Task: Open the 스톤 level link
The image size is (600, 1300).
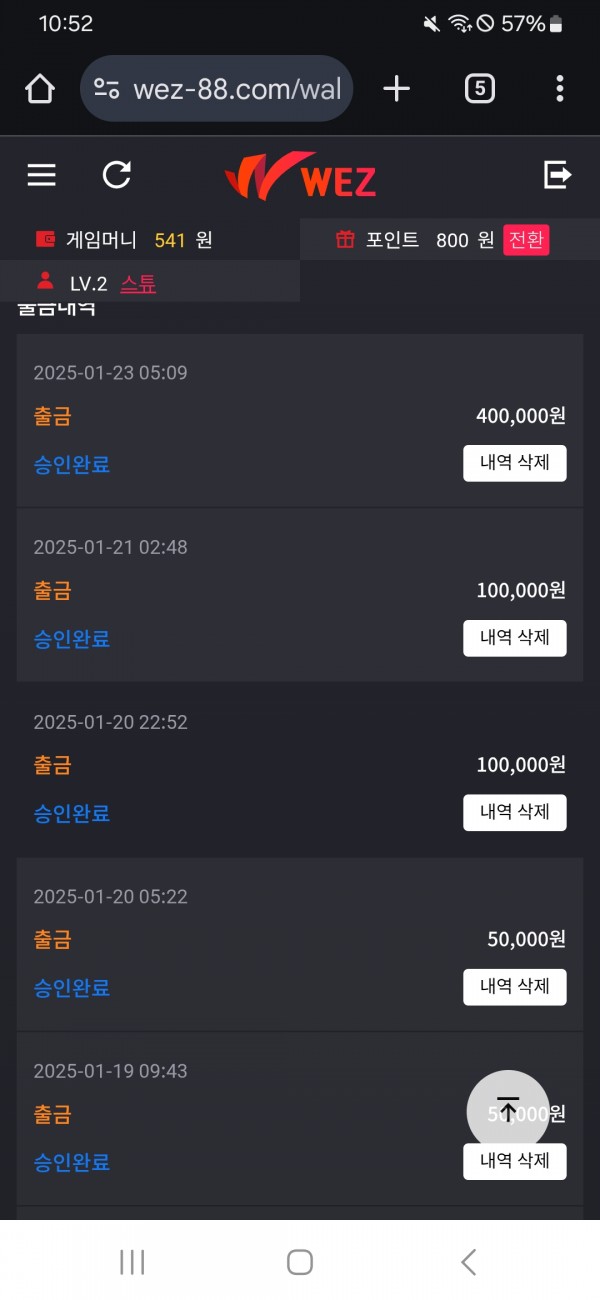Action: (x=138, y=284)
